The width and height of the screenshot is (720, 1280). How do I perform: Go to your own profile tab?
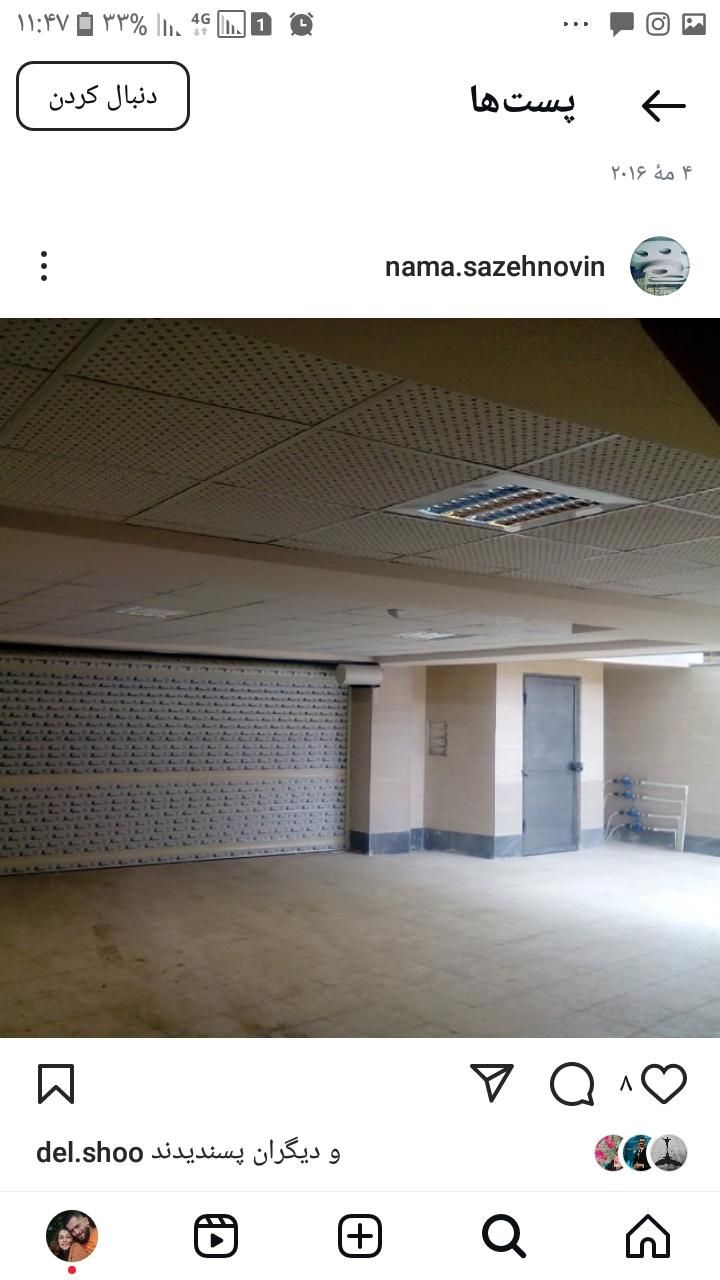point(72,1236)
